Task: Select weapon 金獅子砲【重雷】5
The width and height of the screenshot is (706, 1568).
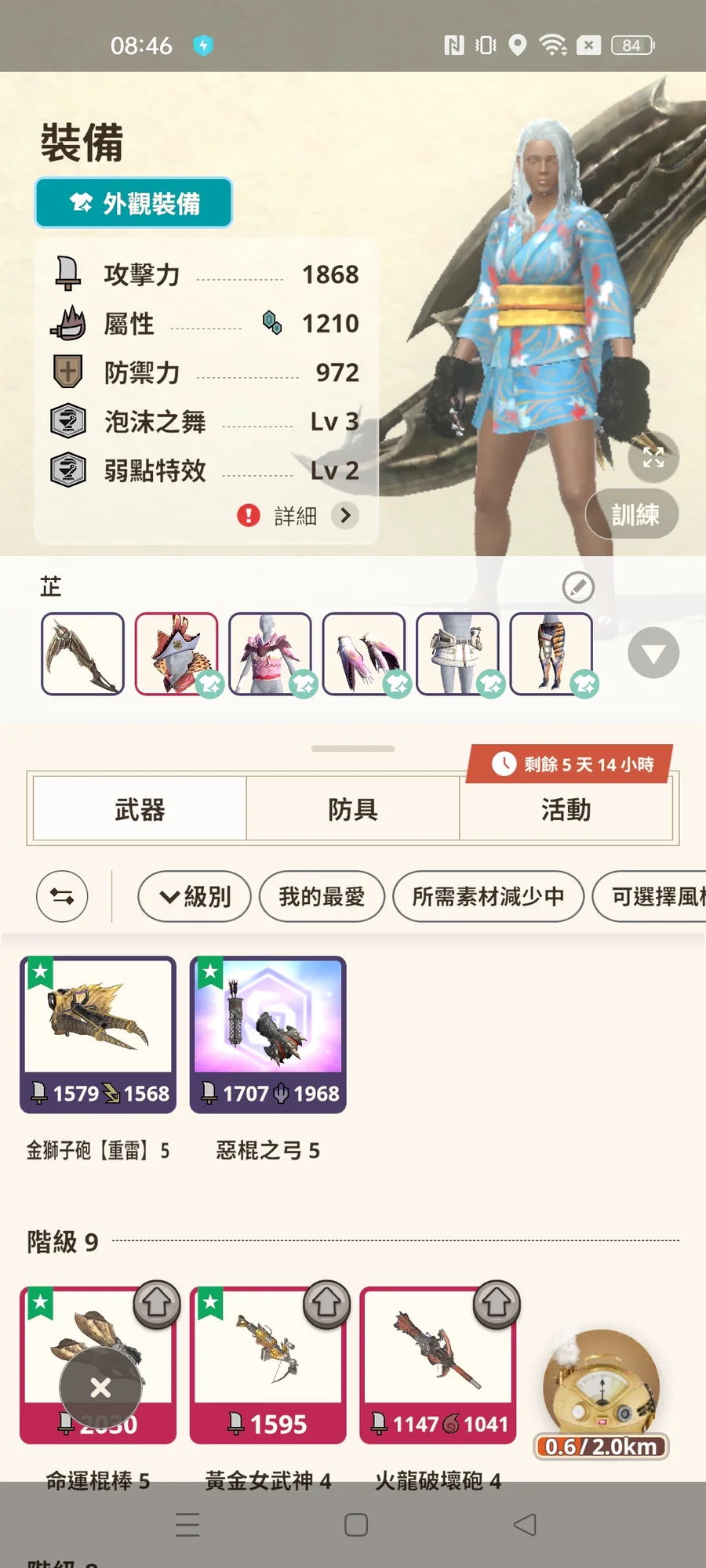Action: click(98, 1033)
